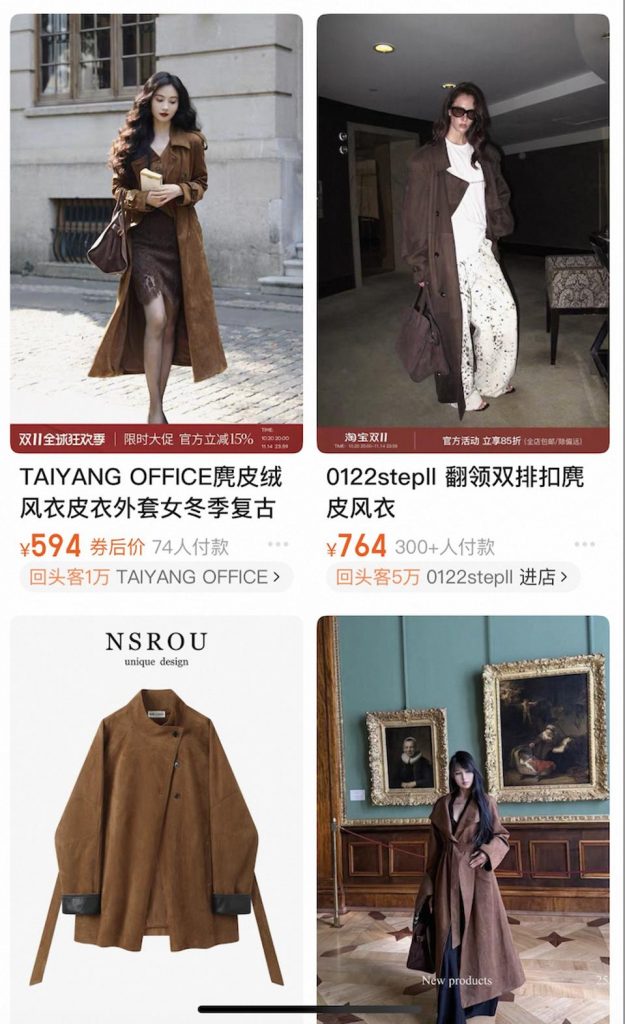Open the 0122stepll double-breasted suede coat product
625x1024 pixels.
pos(462,230)
